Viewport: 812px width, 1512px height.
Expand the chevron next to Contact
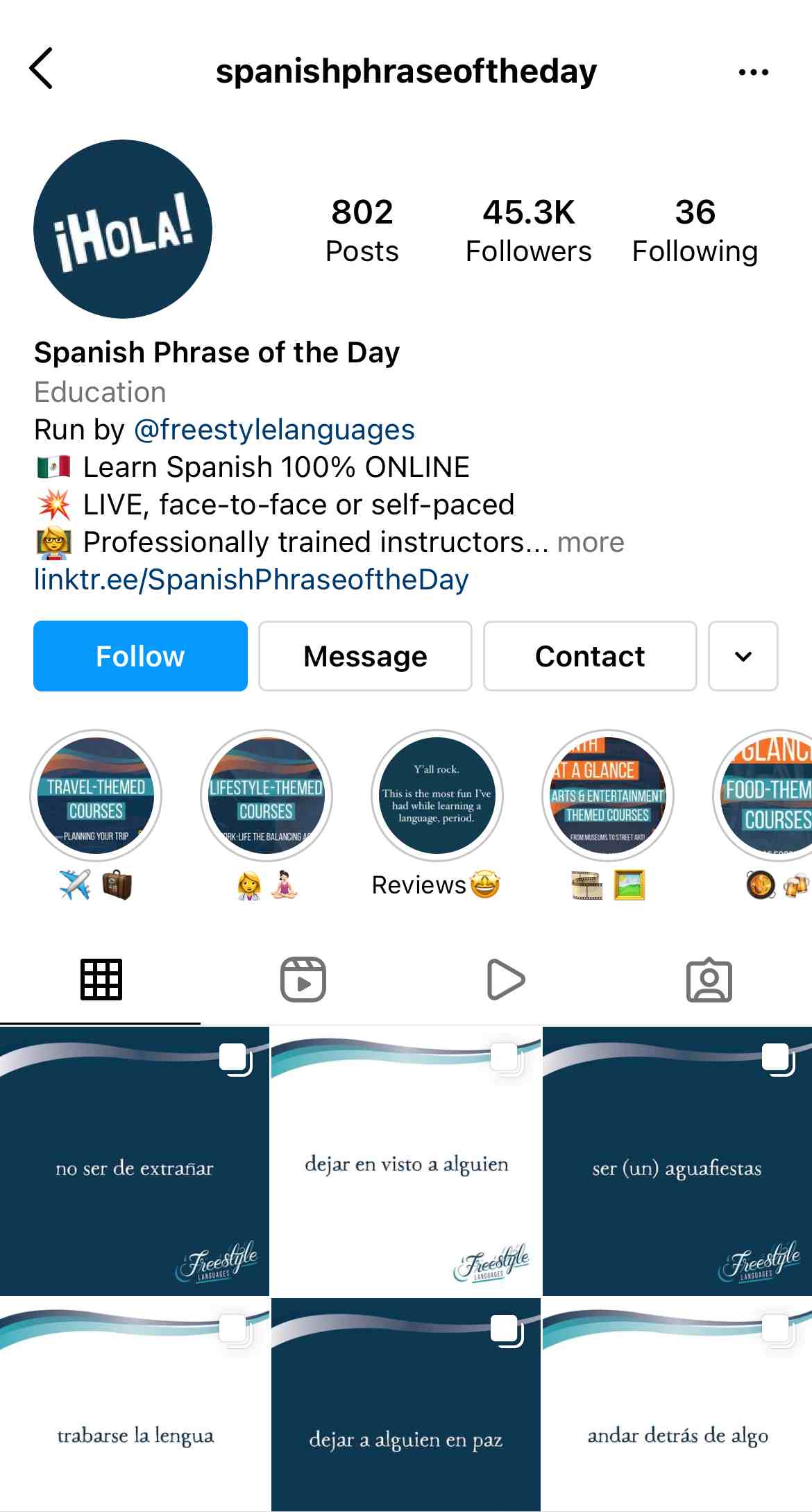click(x=743, y=655)
